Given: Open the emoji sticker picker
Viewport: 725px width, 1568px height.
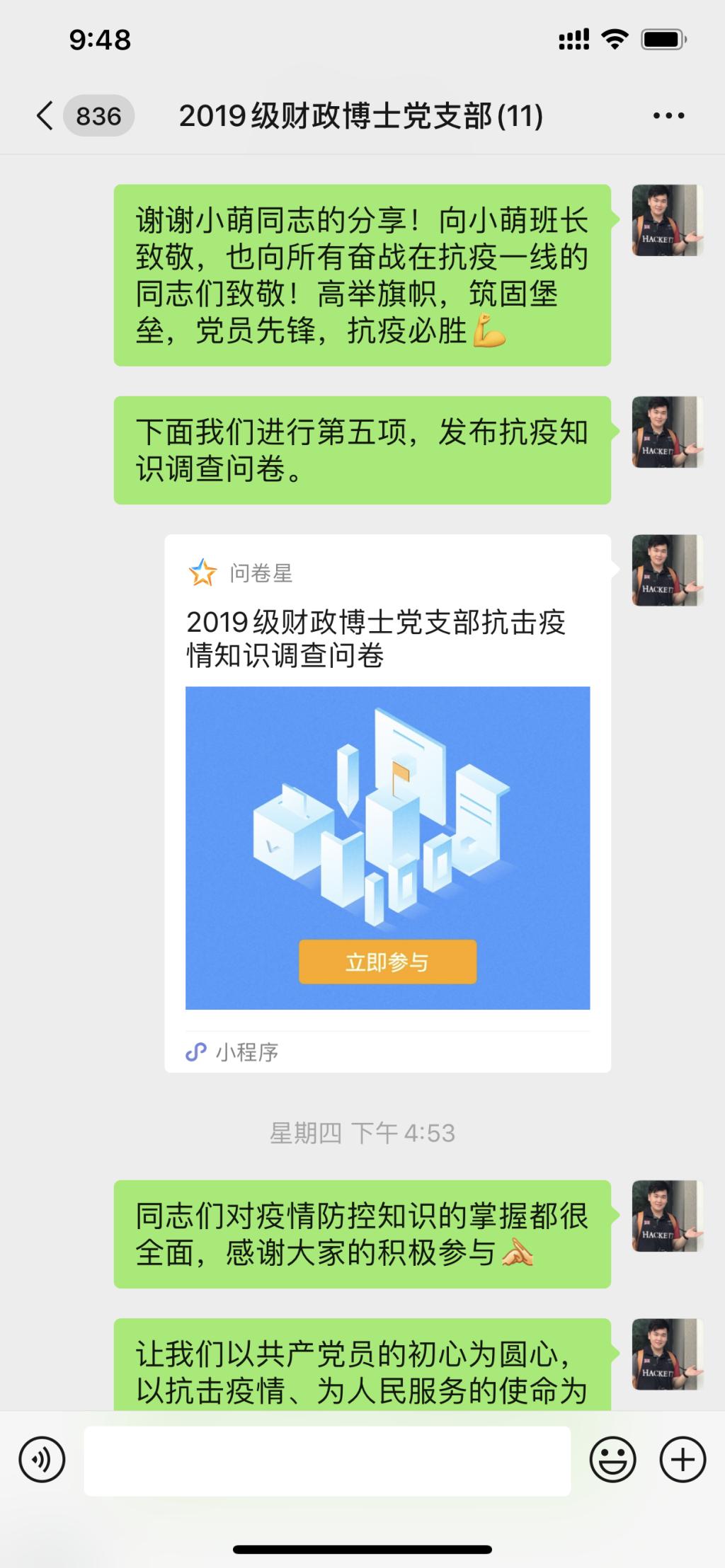Looking at the screenshot, I should [x=612, y=1460].
